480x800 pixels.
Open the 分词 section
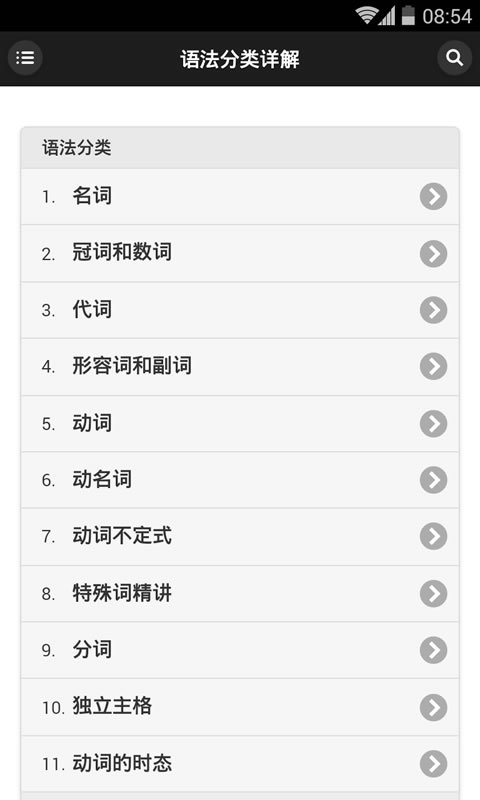240,650
